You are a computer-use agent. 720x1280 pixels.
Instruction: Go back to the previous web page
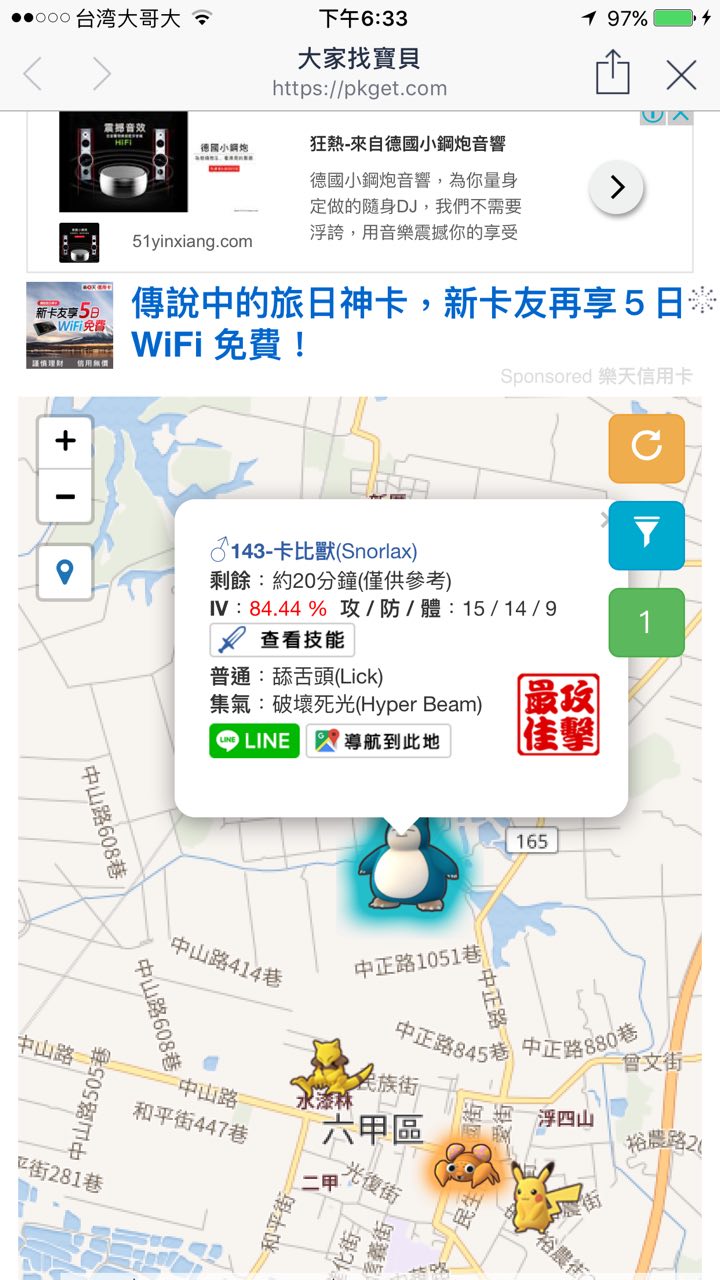pos(33,75)
